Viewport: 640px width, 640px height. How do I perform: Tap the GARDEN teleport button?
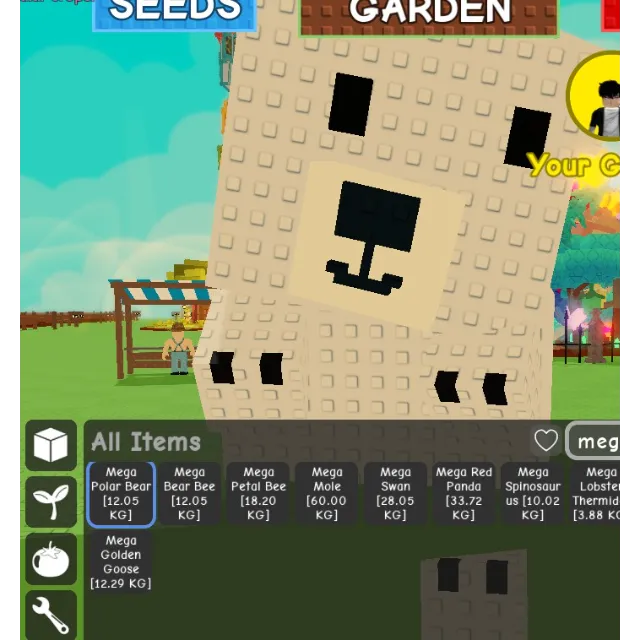point(429,14)
